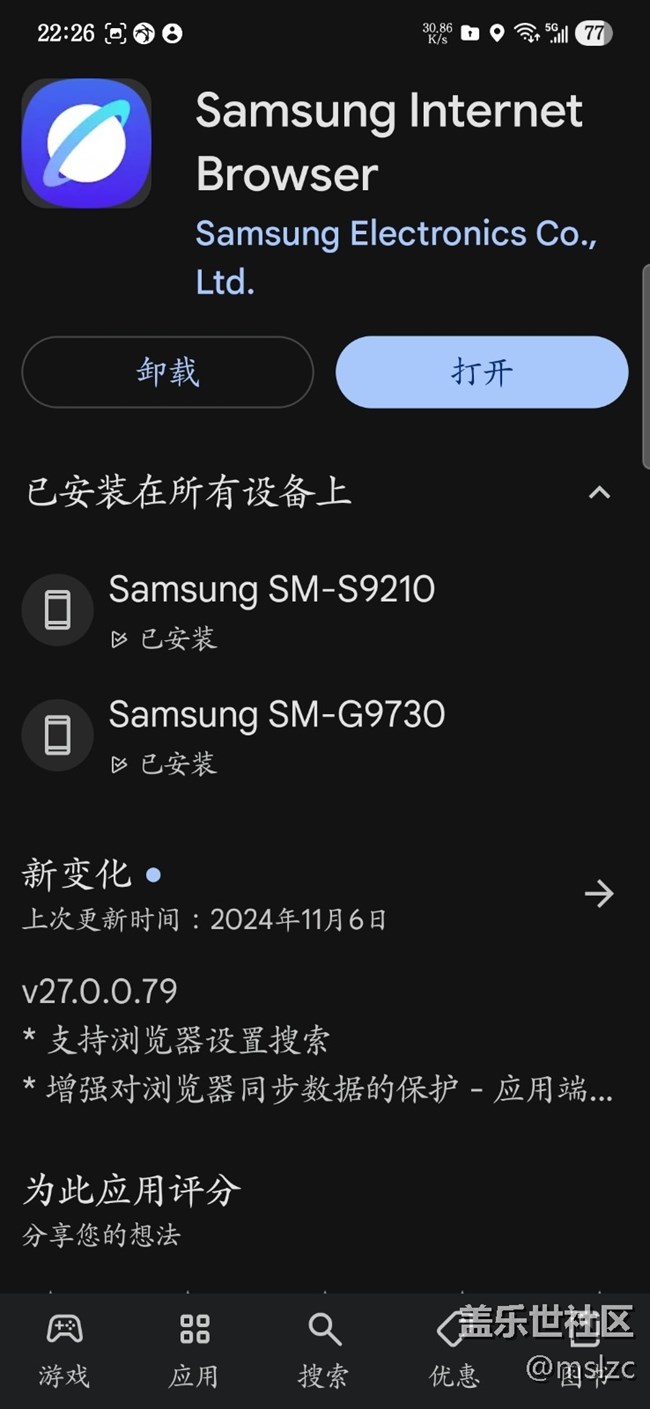Image resolution: width=650 pixels, height=1409 pixels.
Task: Tap 卸载 to uninstall the app
Action: (x=167, y=372)
